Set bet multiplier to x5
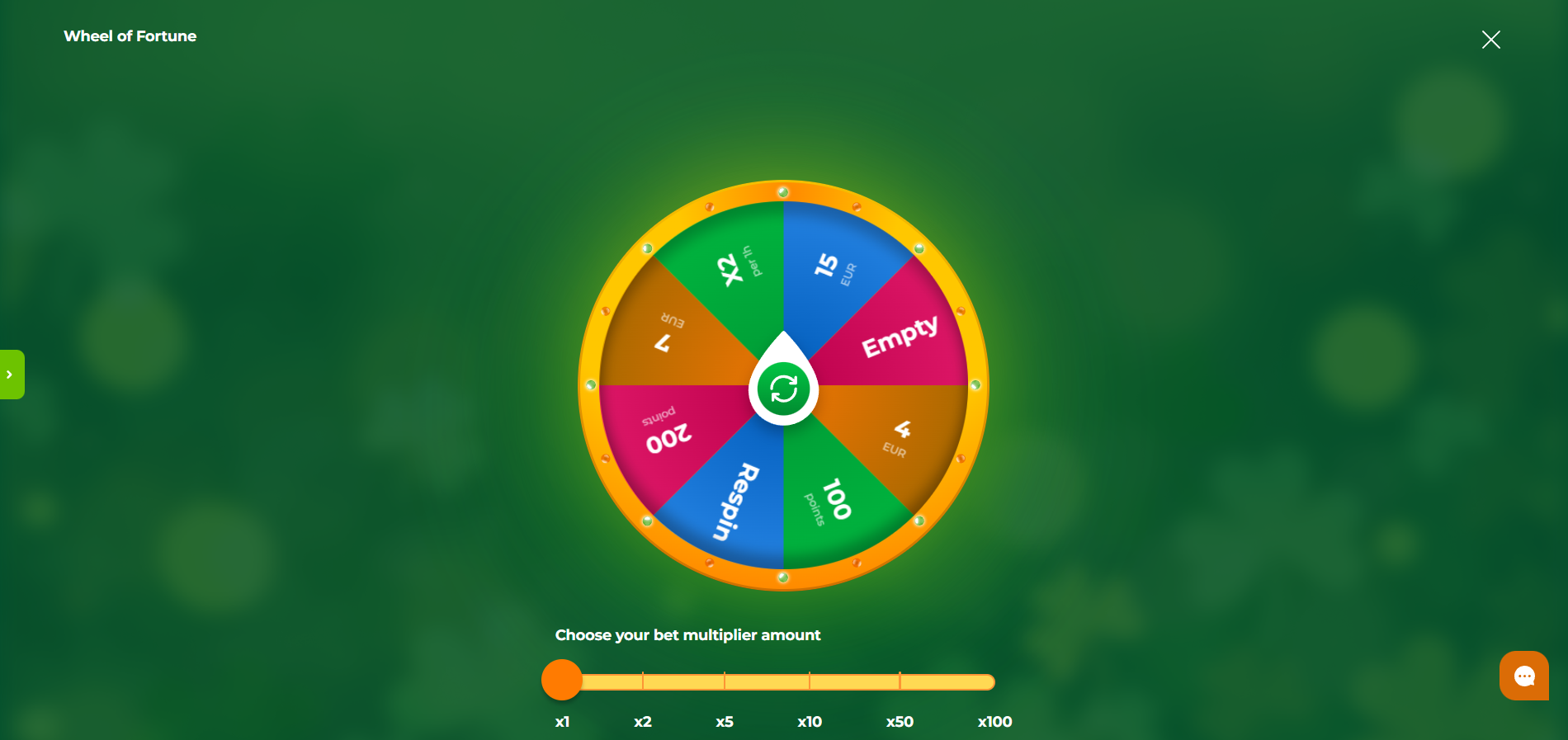Image resolution: width=1568 pixels, height=740 pixels. point(725,682)
